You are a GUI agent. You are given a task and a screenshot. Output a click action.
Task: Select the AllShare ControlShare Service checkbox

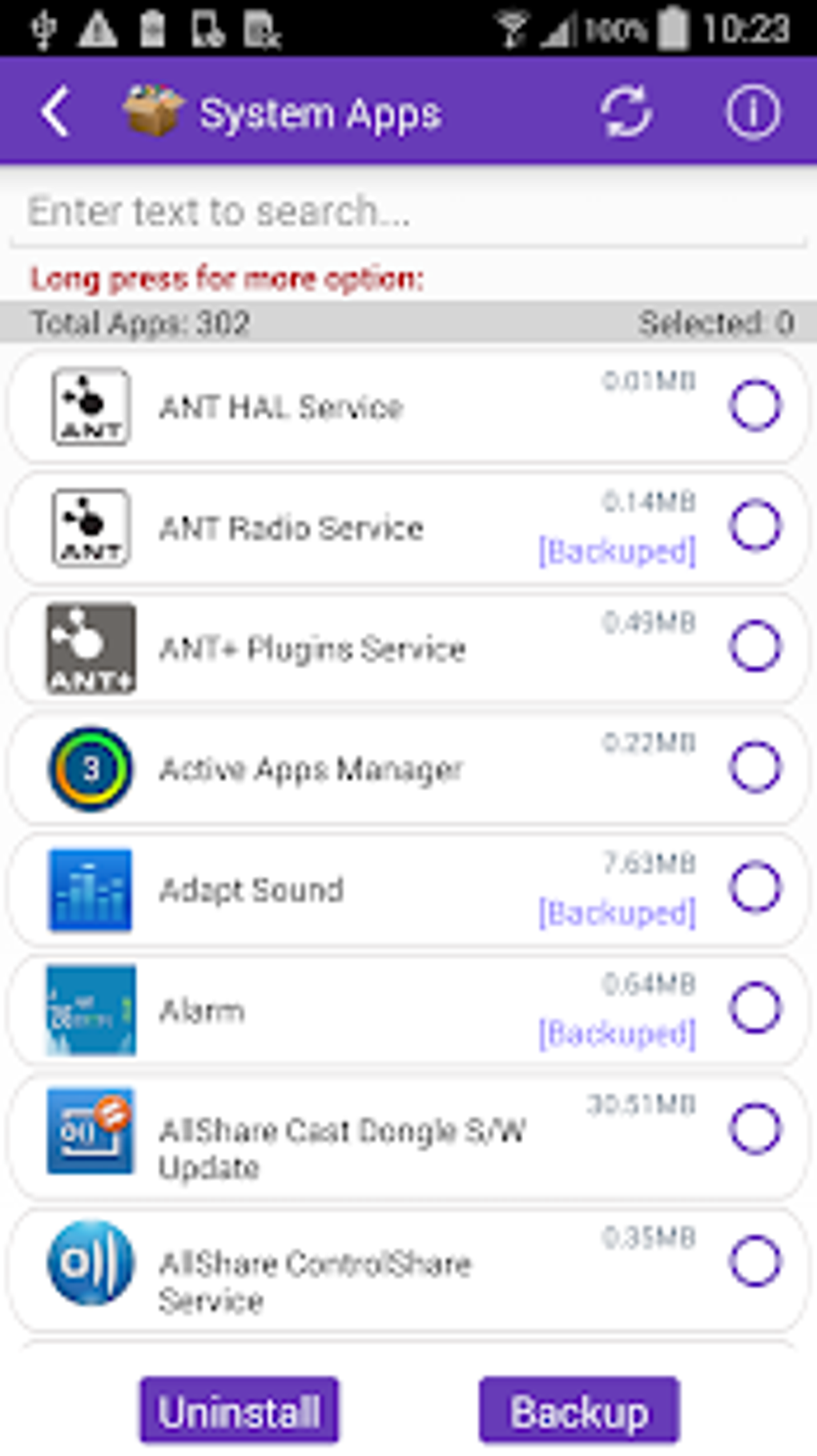pos(755,1261)
